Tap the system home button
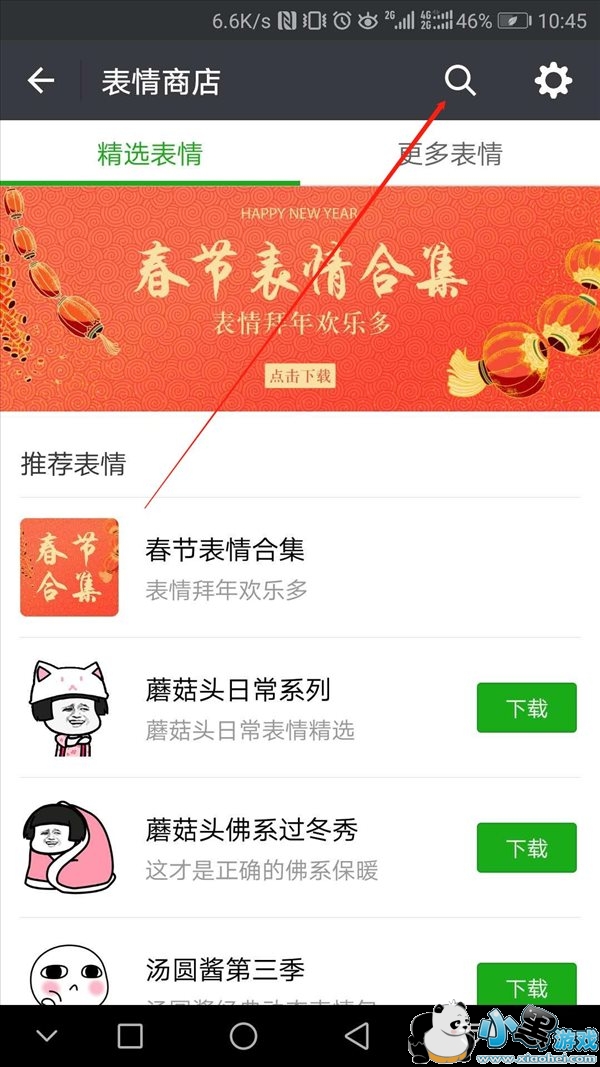The height and width of the screenshot is (1067, 600). coord(243,1036)
